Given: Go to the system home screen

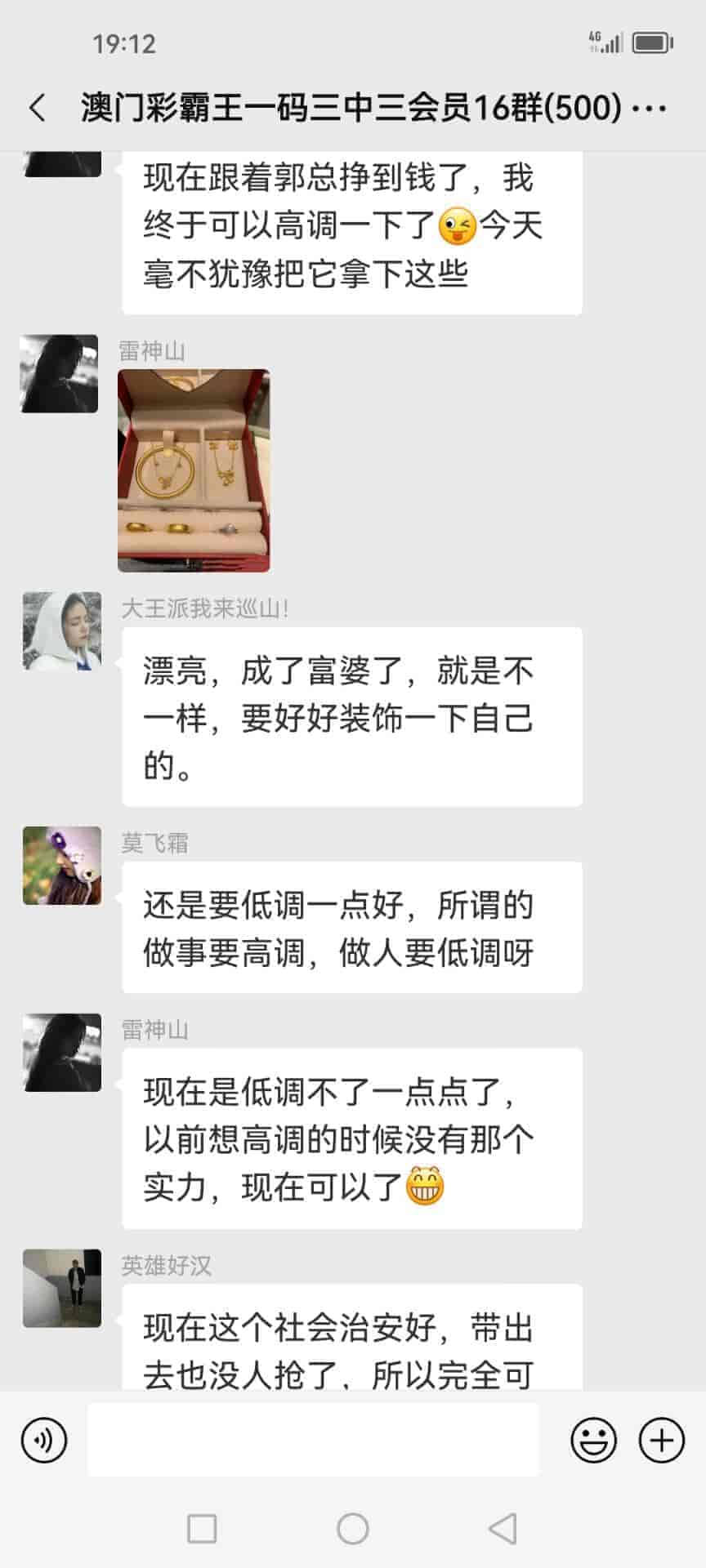Looking at the screenshot, I should 353,1528.
